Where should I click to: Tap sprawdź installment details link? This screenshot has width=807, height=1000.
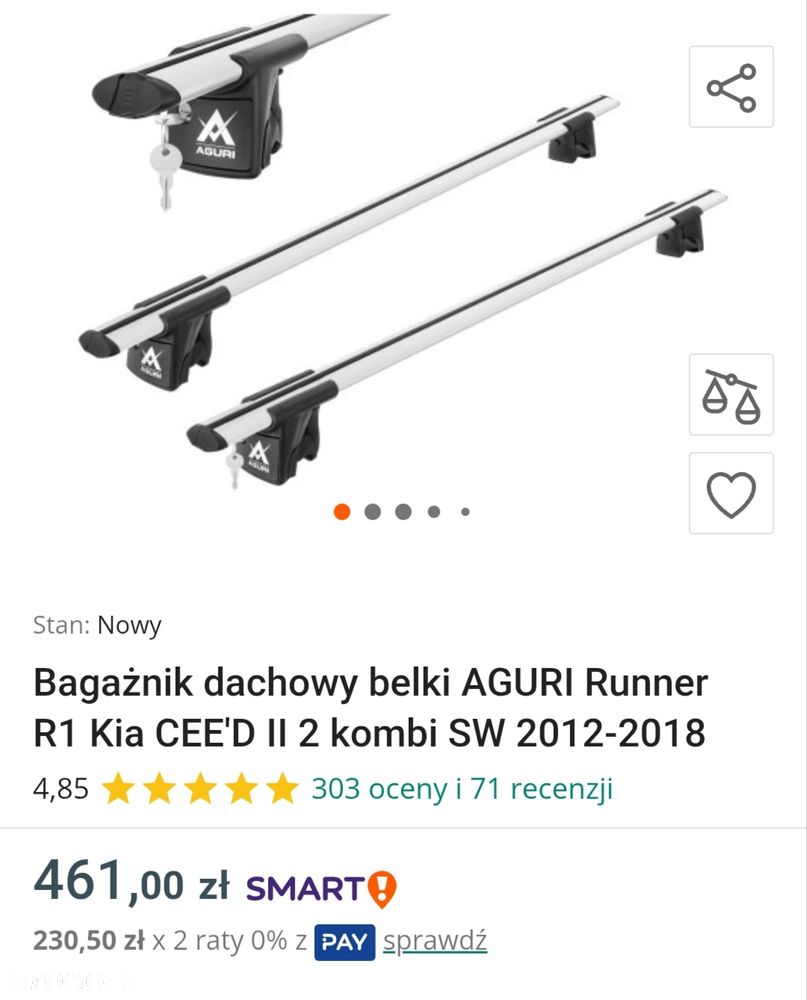(435, 941)
